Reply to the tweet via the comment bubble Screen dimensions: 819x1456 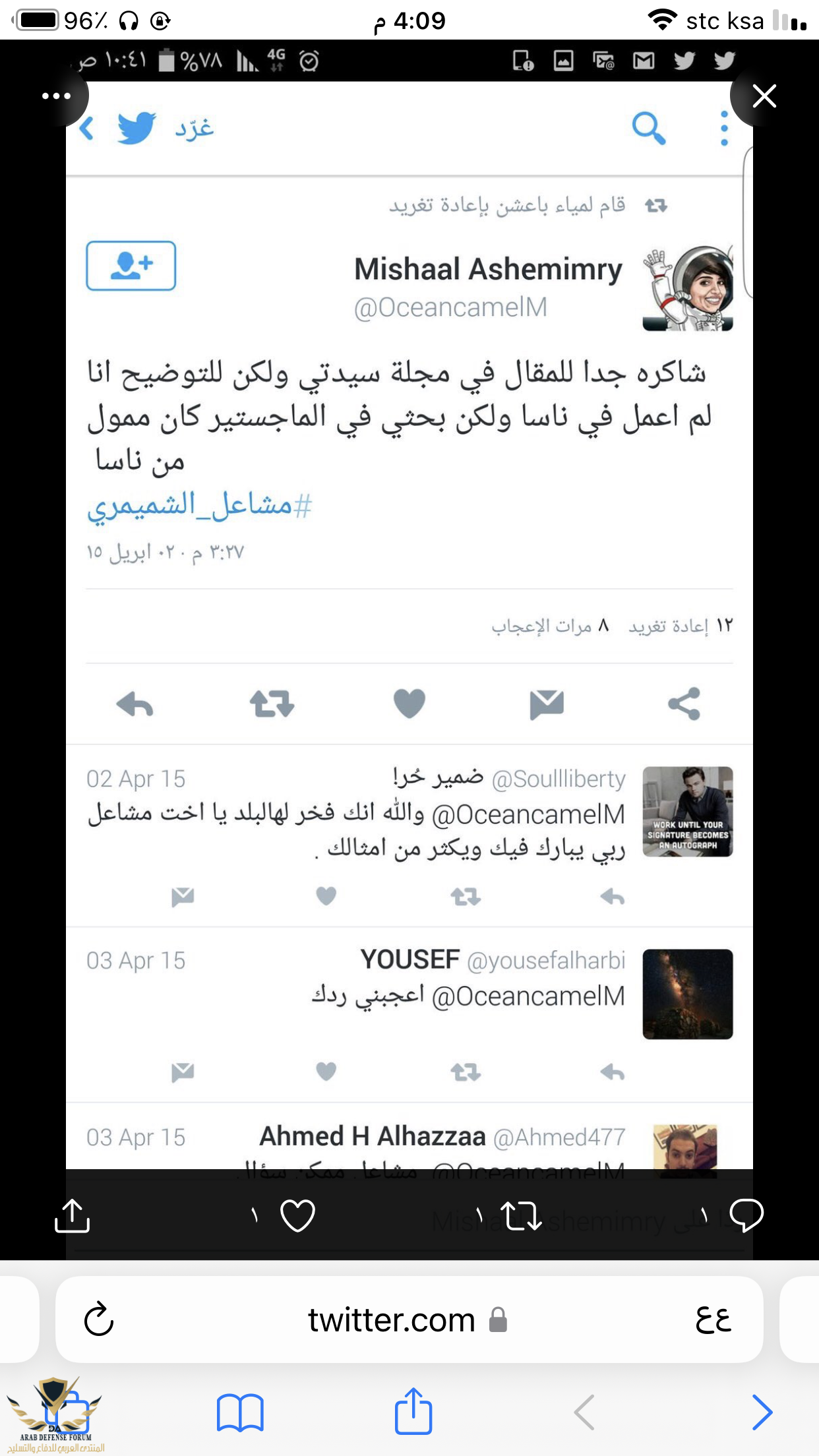tap(746, 1215)
